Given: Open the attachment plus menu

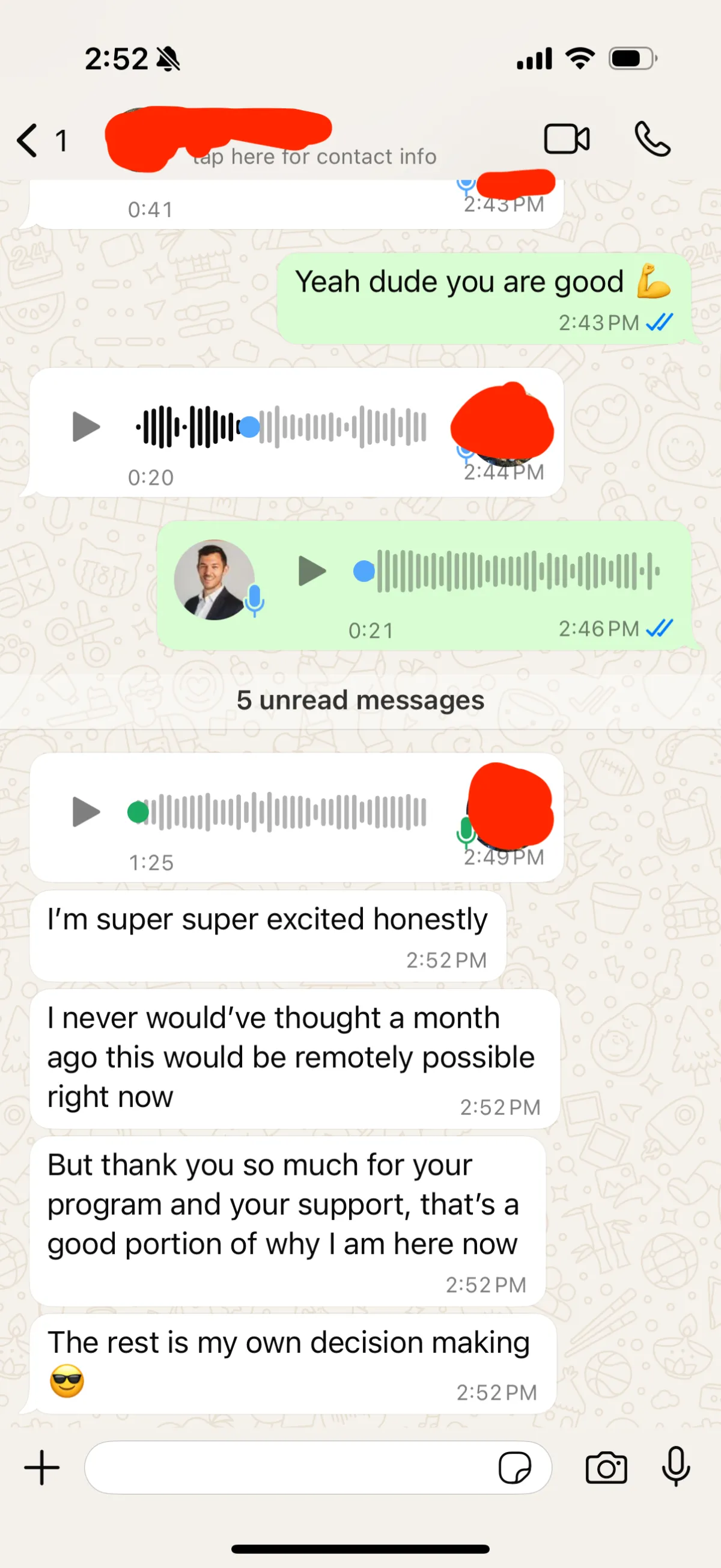Looking at the screenshot, I should click(x=41, y=1468).
